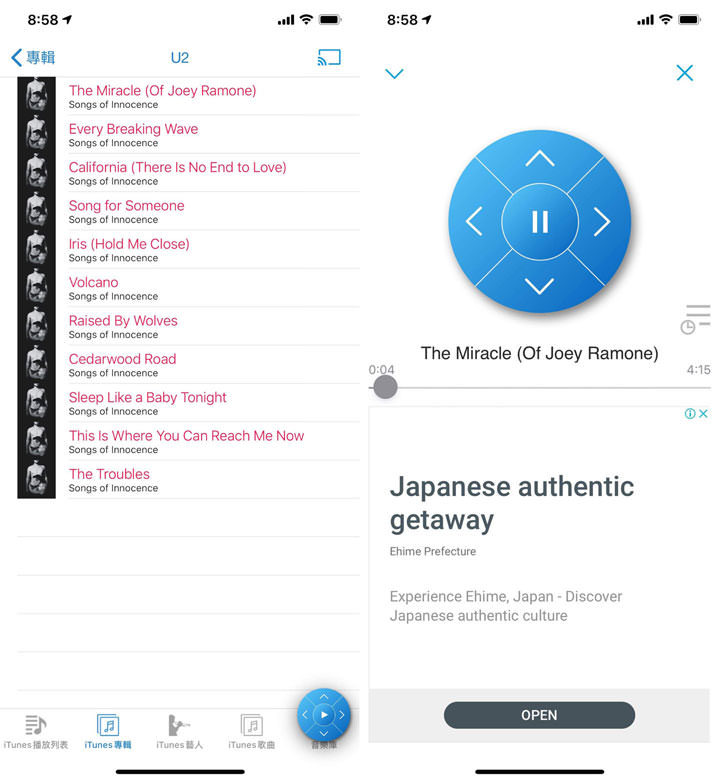Skip to the next track with right arrow

602,222
